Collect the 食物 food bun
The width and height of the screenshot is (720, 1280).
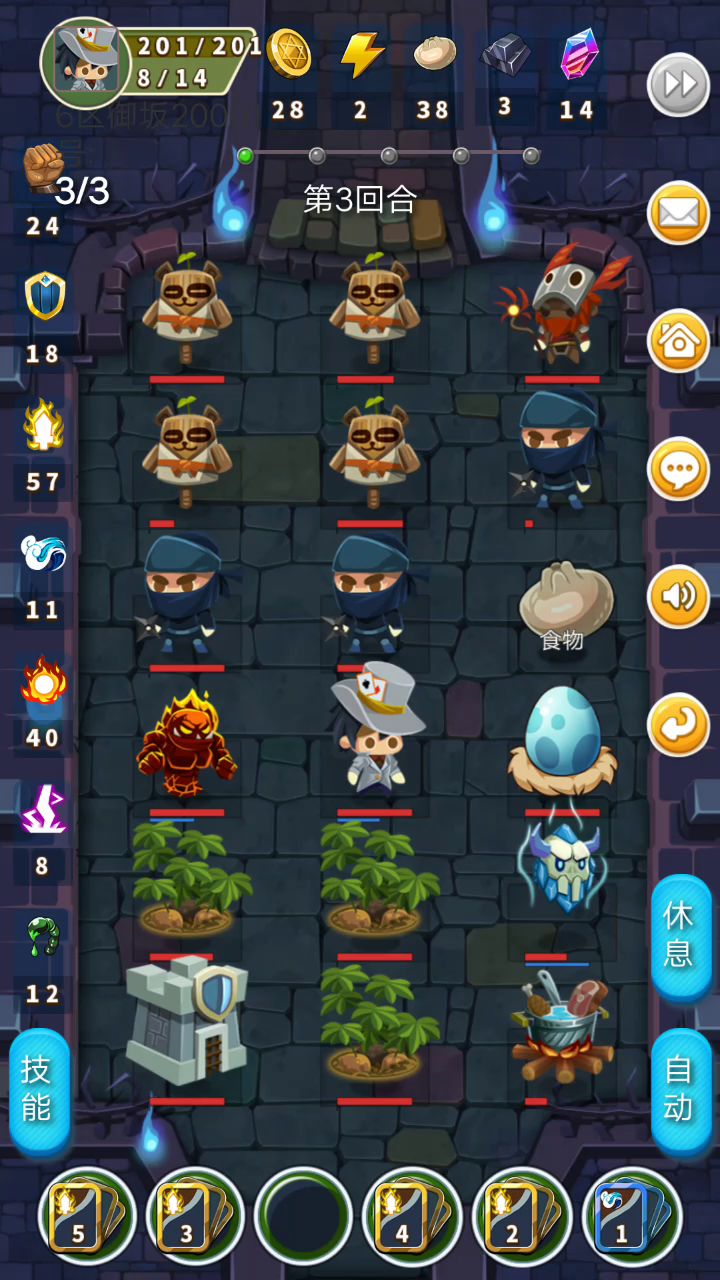pos(564,605)
